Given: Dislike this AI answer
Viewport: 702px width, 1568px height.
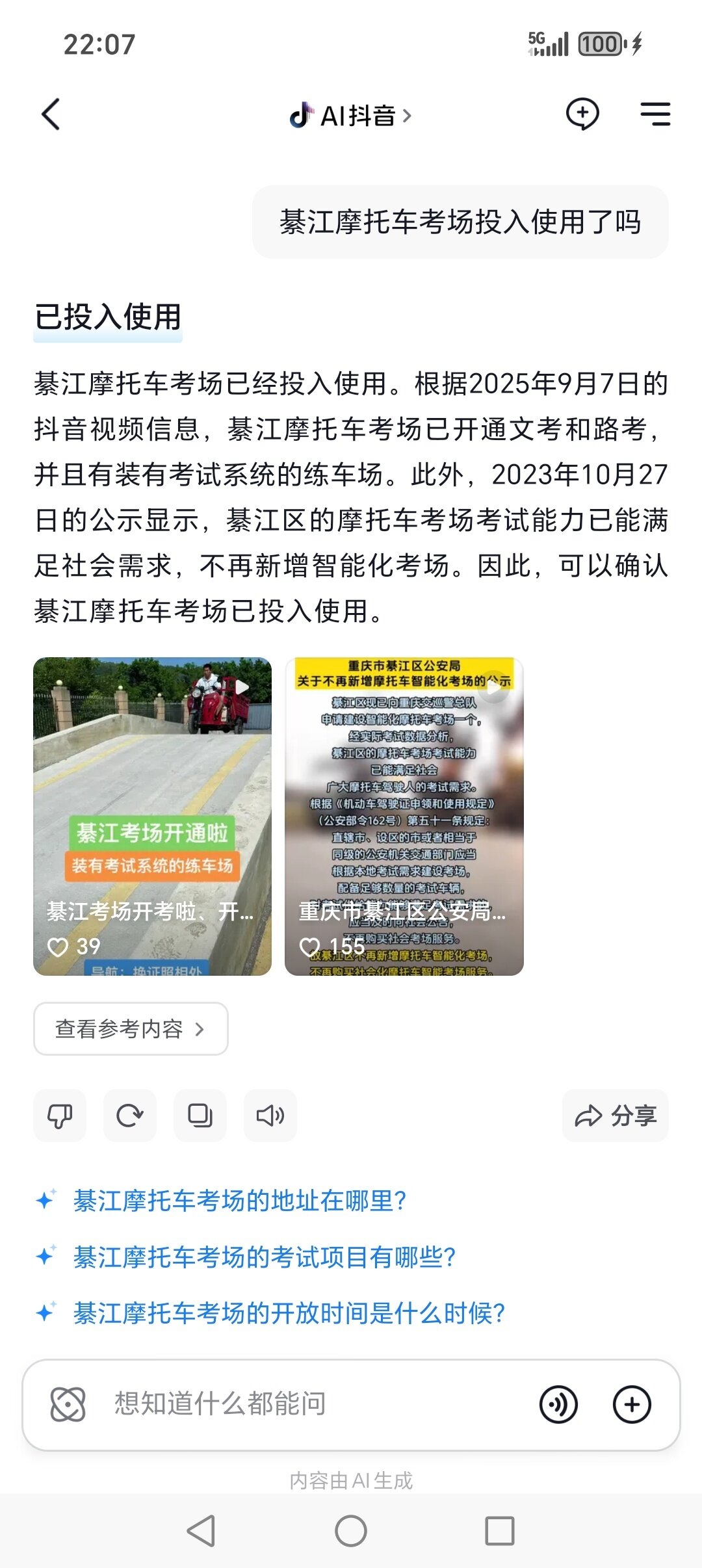Looking at the screenshot, I should point(60,1116).
